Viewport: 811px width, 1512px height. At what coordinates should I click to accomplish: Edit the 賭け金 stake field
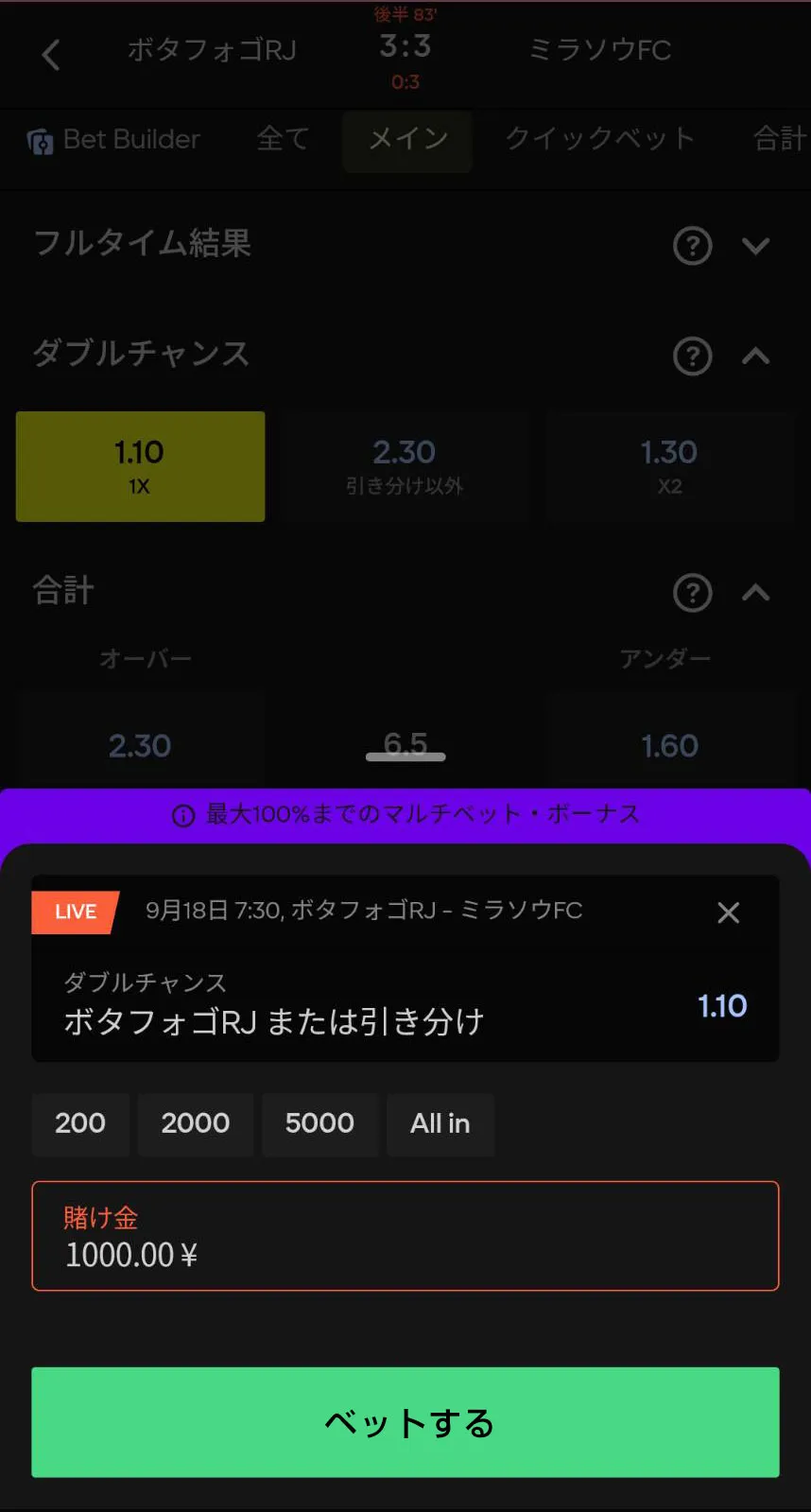pyautogui.click(x=405, y=1236)
